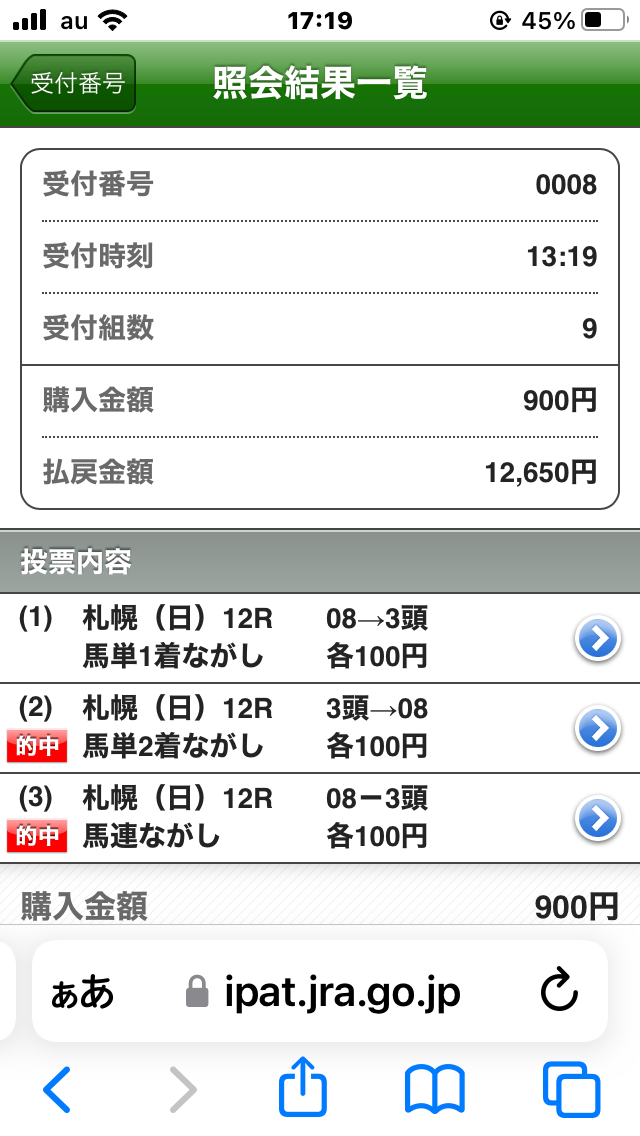This screenshot has width=640, height=1136.
Task: Open bet (2) 馬単2着ながし details
Action: coord(597,729)
